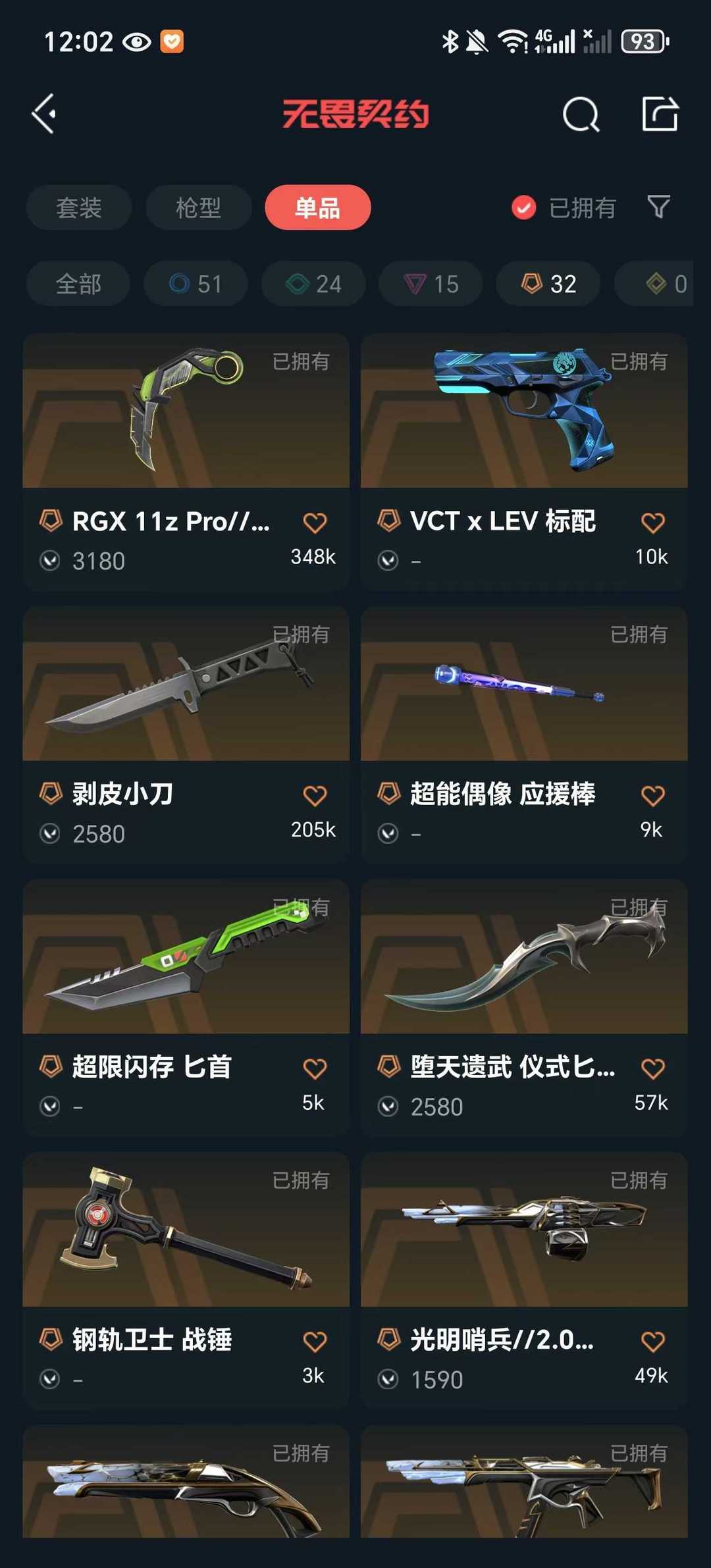Filter by the 51 rarity chip
The width and height of the screenshot is (711, 1568).
click(196, 284)
